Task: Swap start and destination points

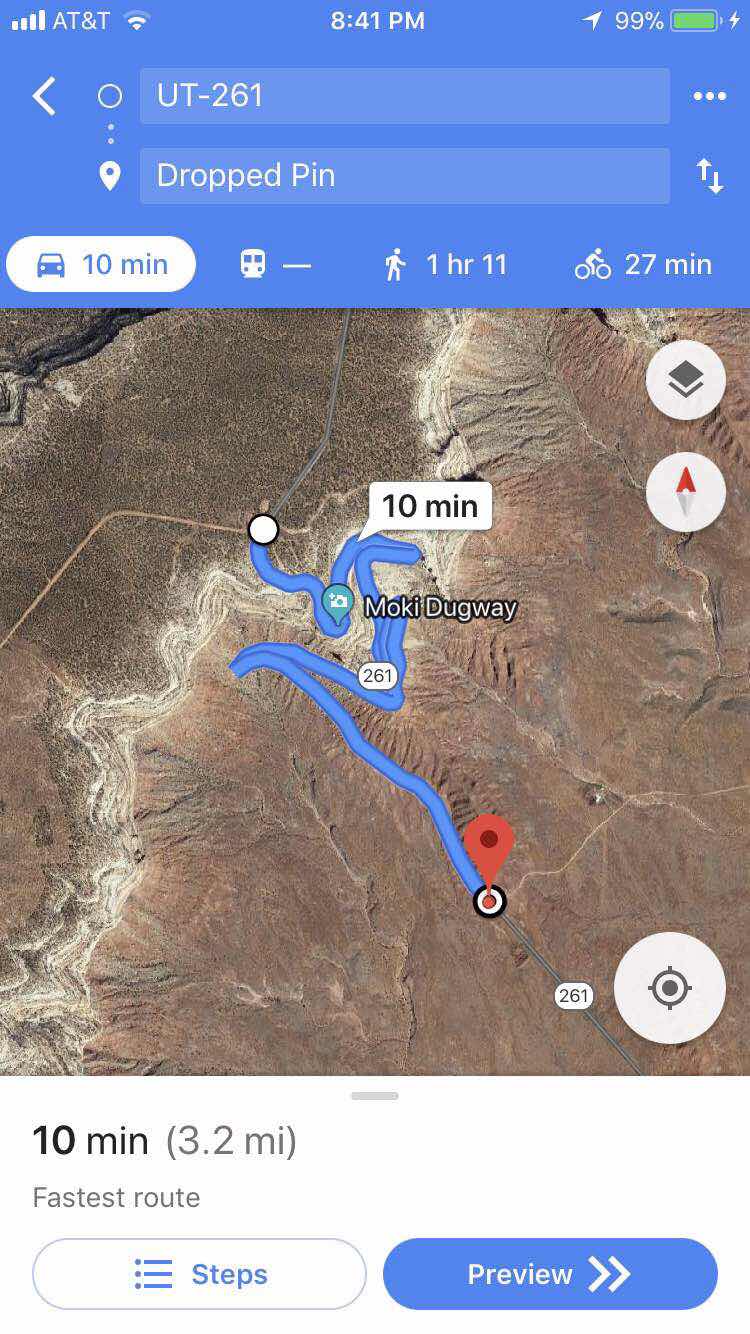Action: pyautogui.click(x=709, y=176)
